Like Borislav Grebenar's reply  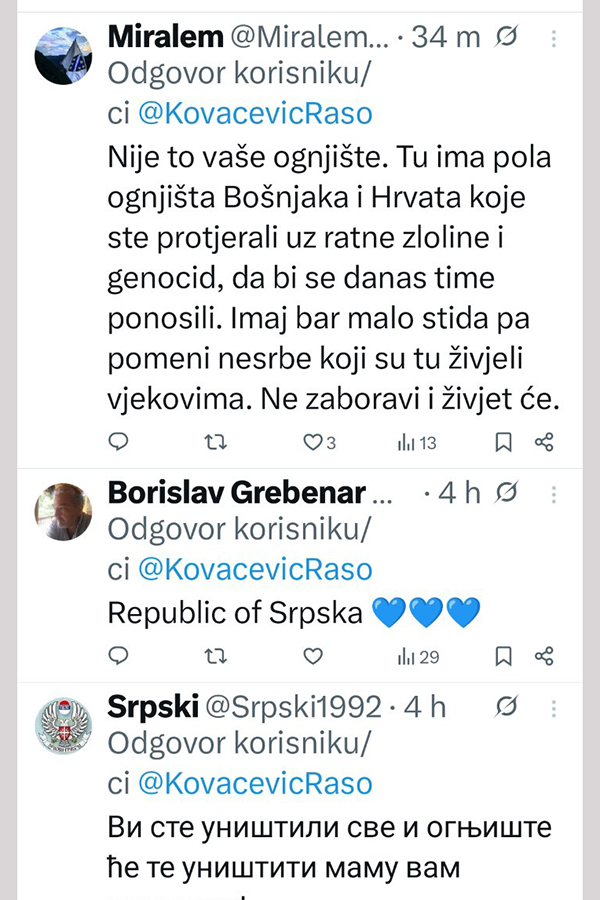click(313, 656)
